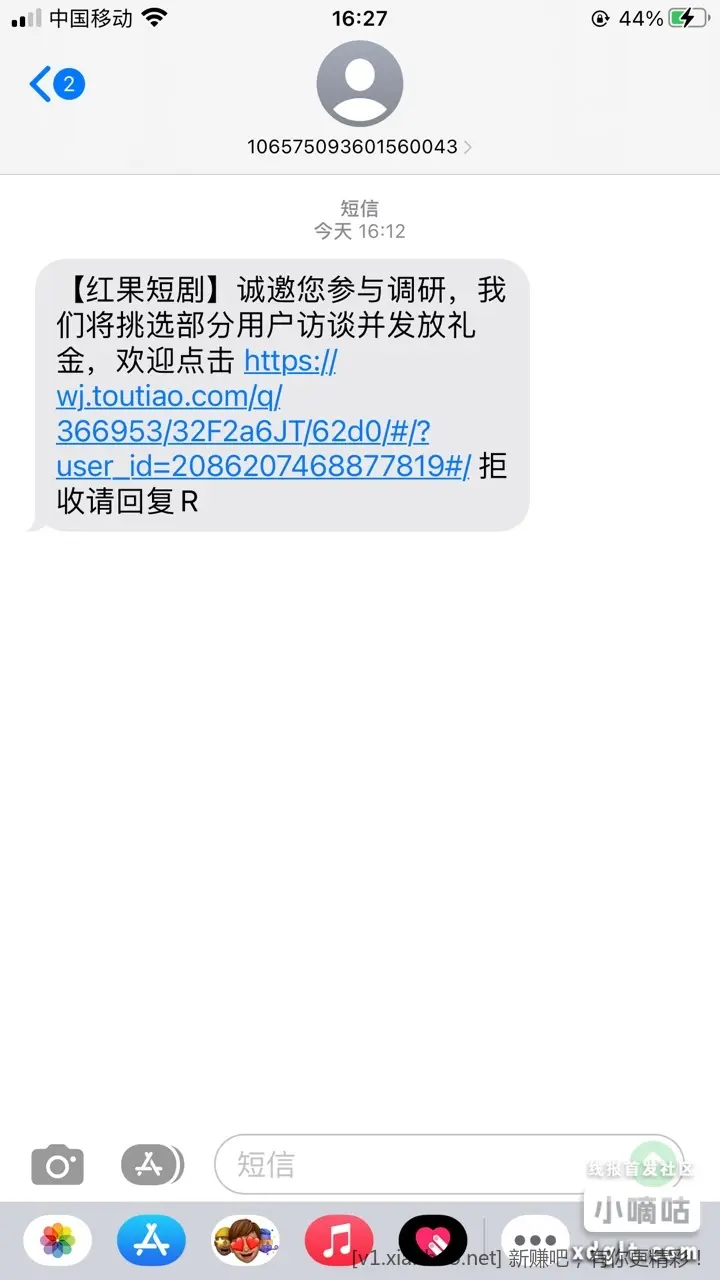
Task: Toggle the App Store apps drawer
Action: coord(152,1165)
